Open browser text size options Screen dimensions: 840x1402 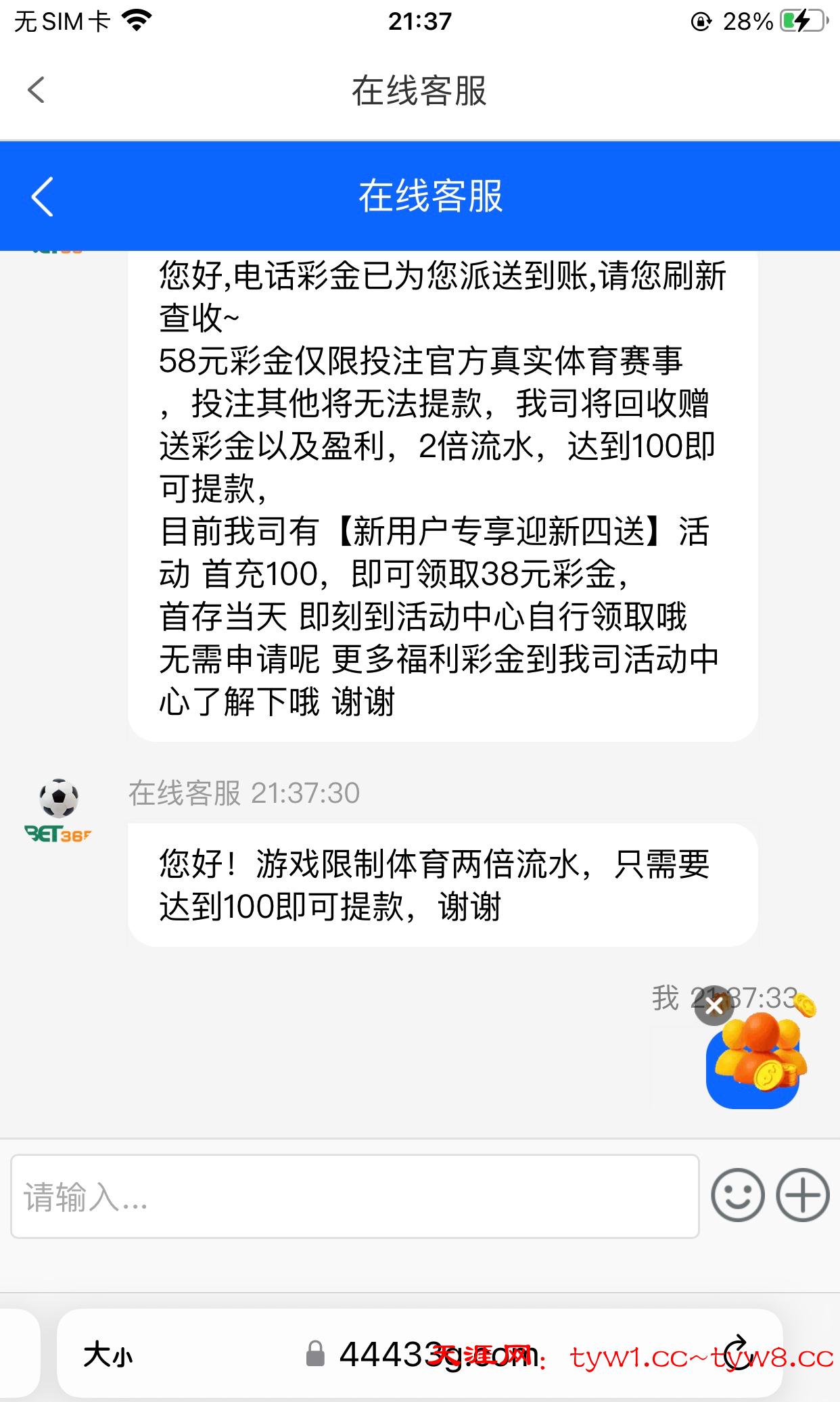[x=108, y=1355]
